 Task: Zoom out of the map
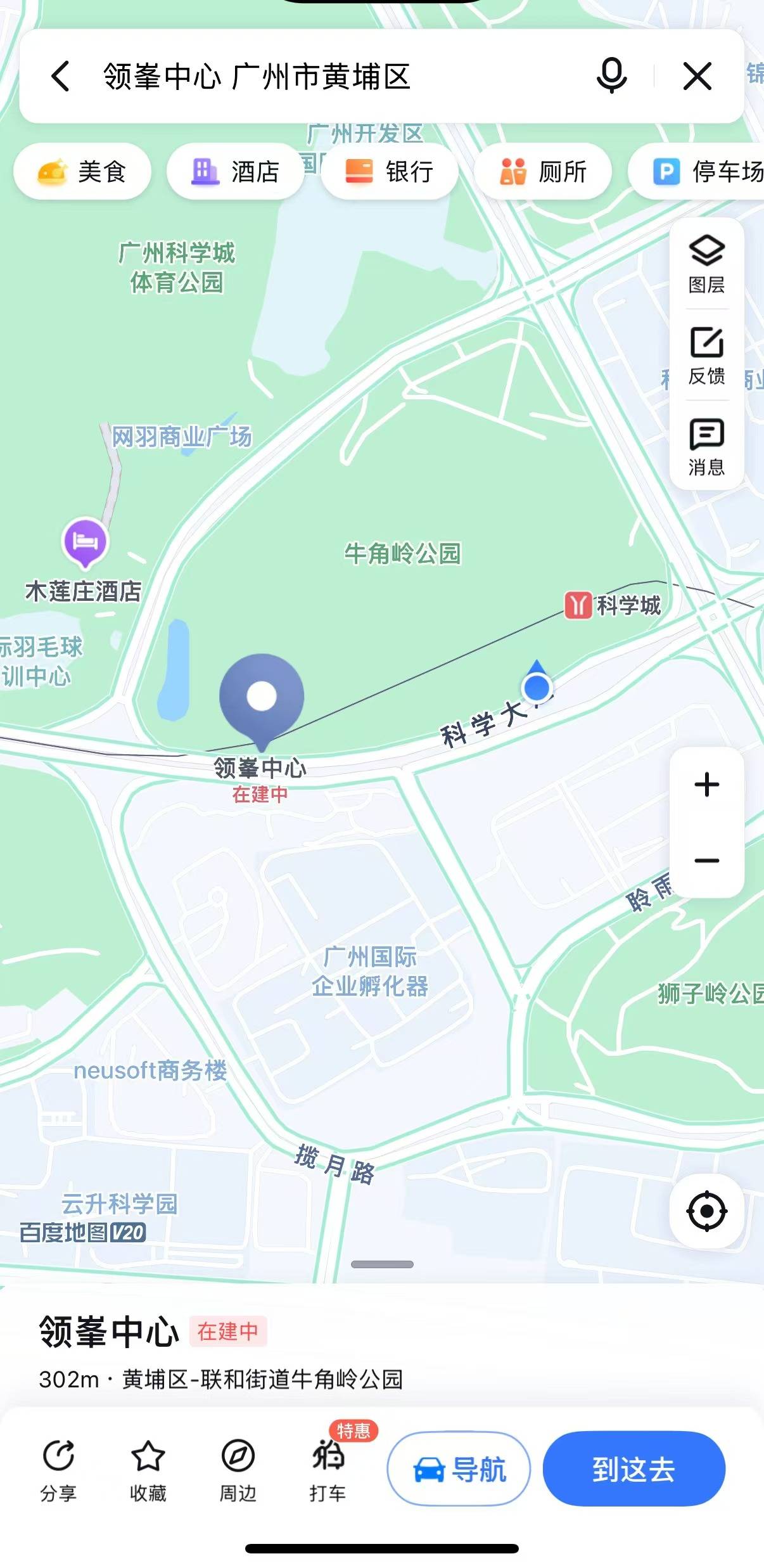706,861
